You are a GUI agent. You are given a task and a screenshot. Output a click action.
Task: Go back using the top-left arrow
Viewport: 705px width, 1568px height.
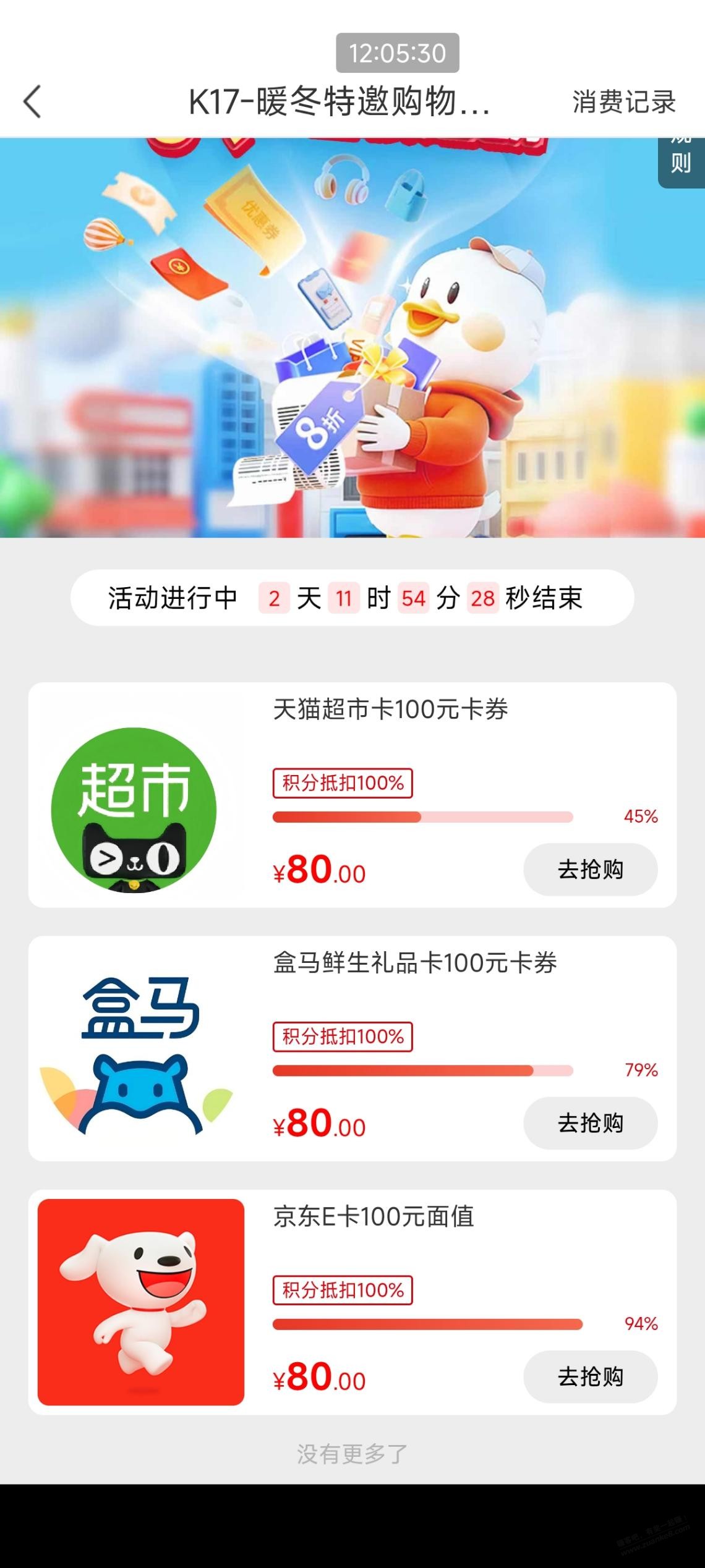(32, 101)
